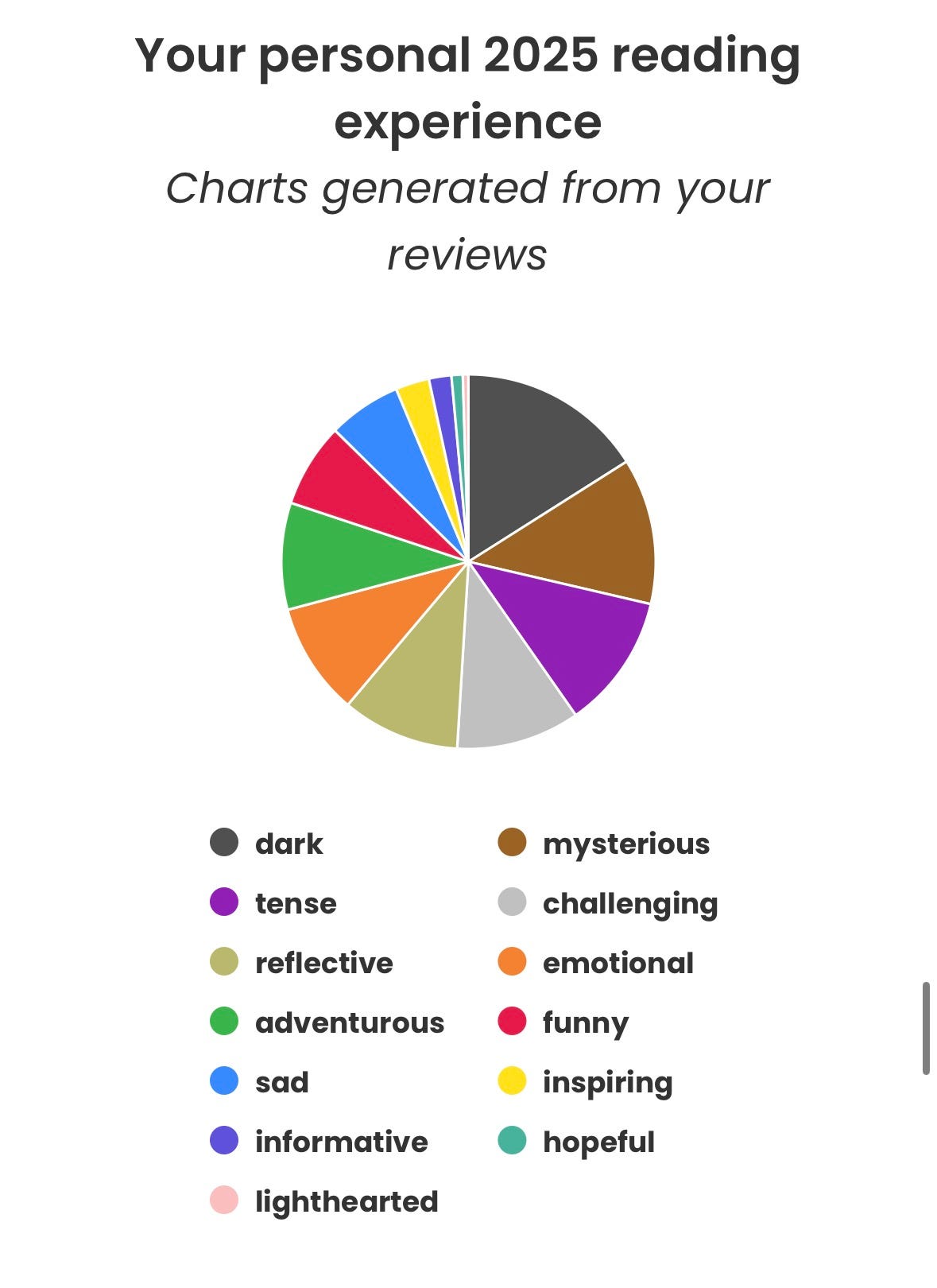Toggle the reflective legend entry
The image size is (937, 1288).
[x=301, y=962]
